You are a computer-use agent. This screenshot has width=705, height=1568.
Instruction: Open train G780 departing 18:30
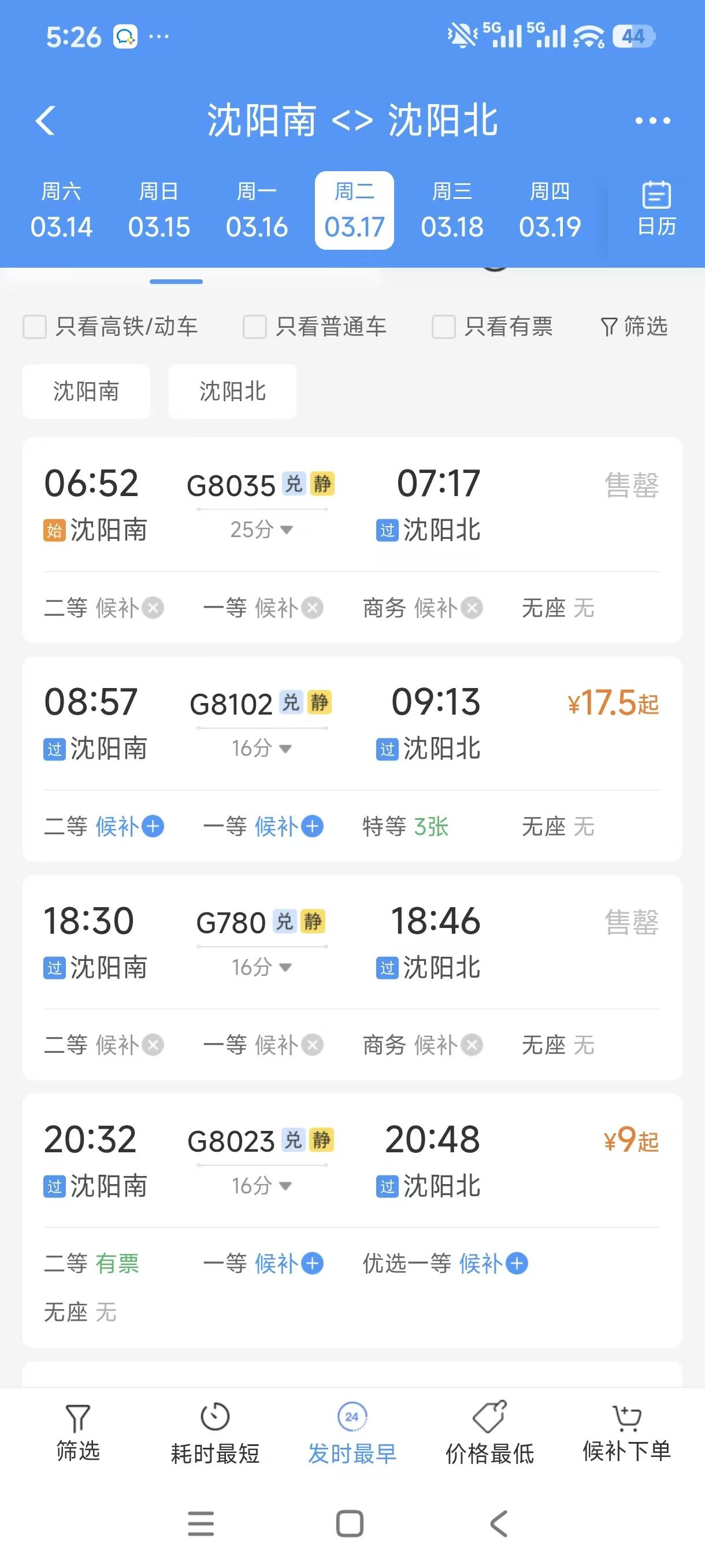[352, 978]
